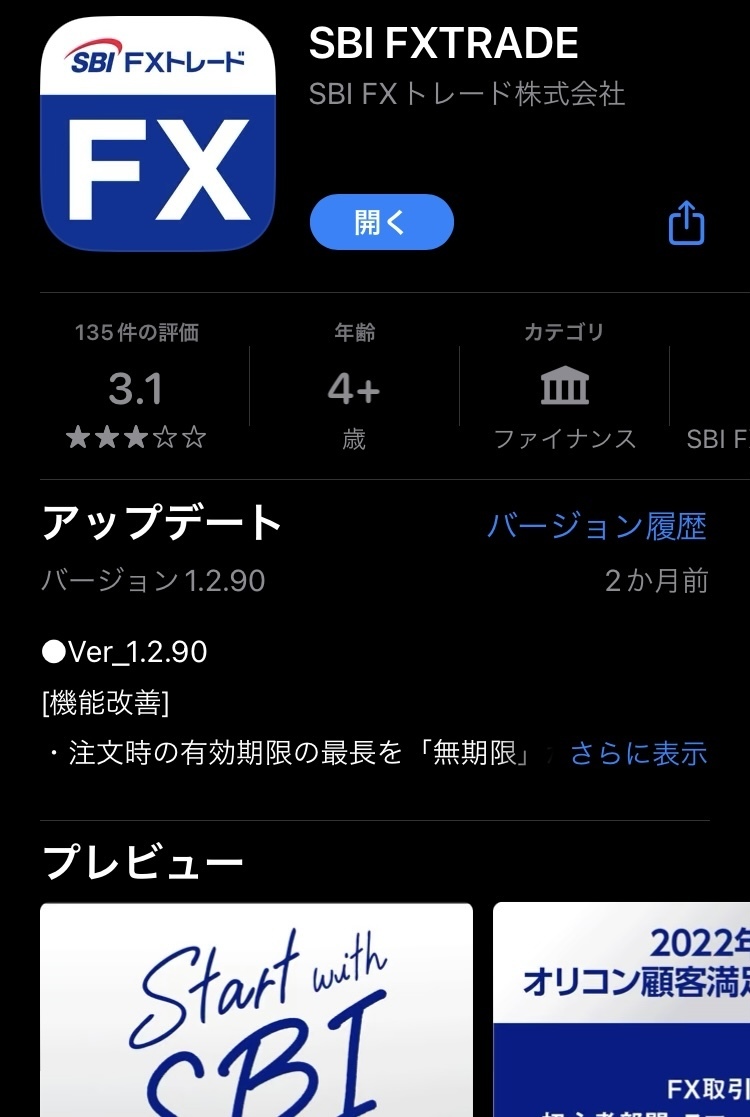Show full update notes via さらに表示

click(x=638, y=753)
